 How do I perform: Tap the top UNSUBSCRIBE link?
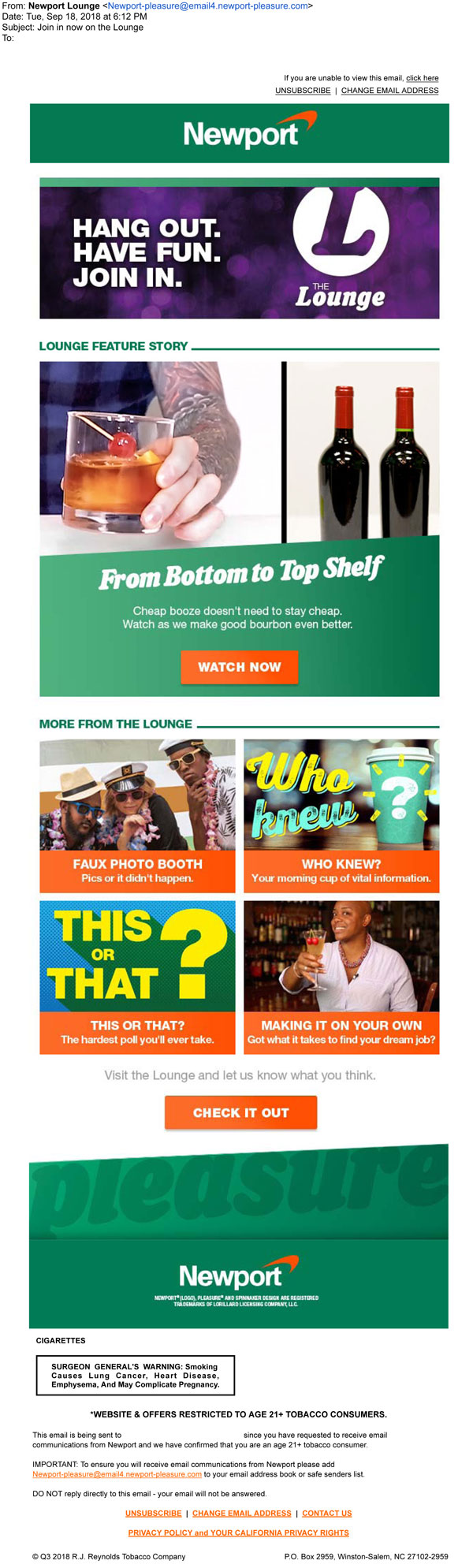pyautogui.click(x=303, y=91)
